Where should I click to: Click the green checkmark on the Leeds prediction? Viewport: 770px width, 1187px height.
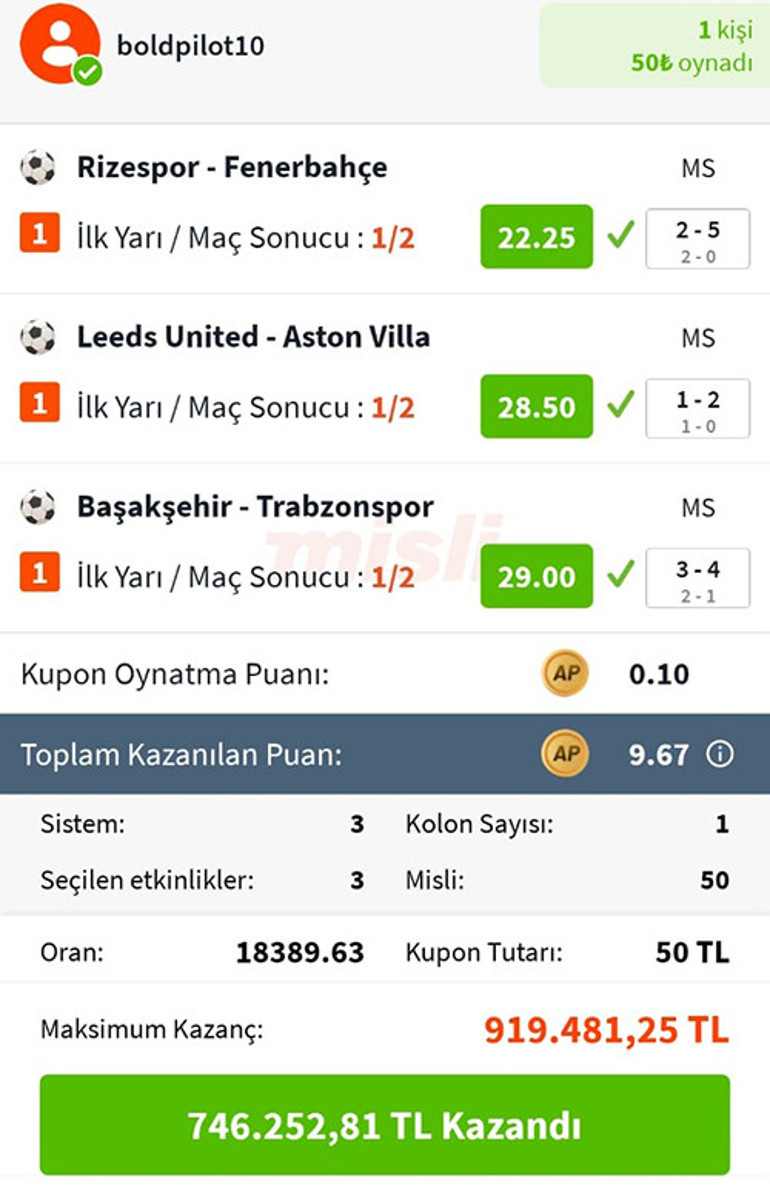pos(622,407)
